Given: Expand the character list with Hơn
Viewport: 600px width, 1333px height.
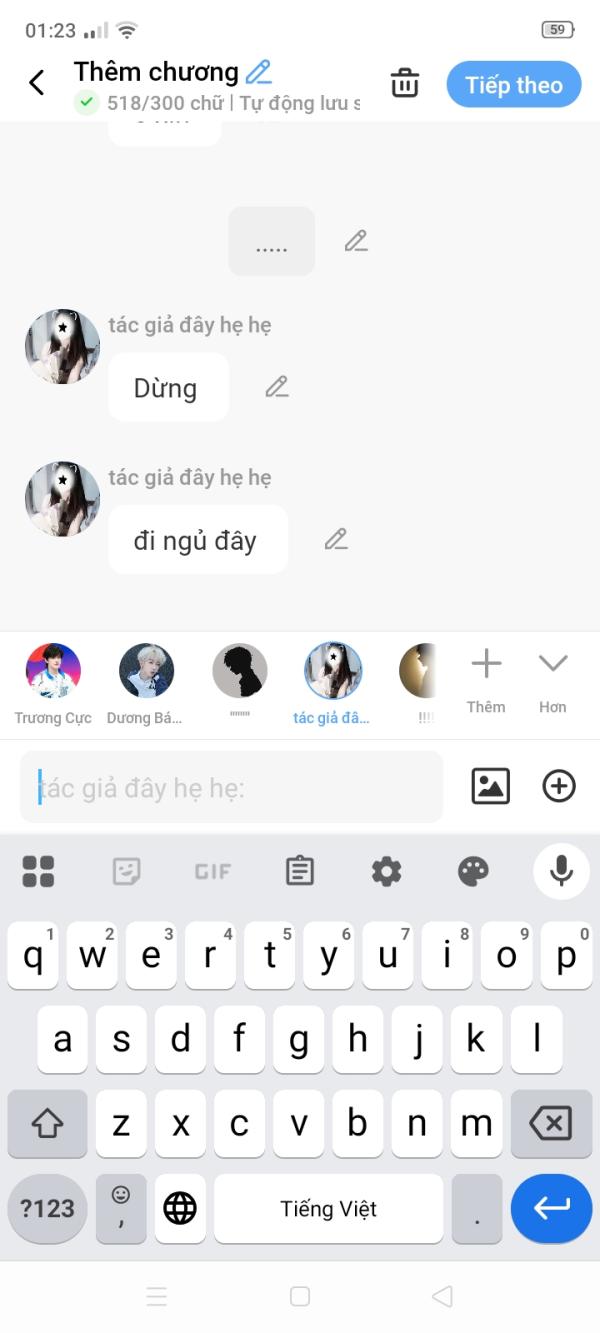Looking at the screenshot, I should pos(553,680).
